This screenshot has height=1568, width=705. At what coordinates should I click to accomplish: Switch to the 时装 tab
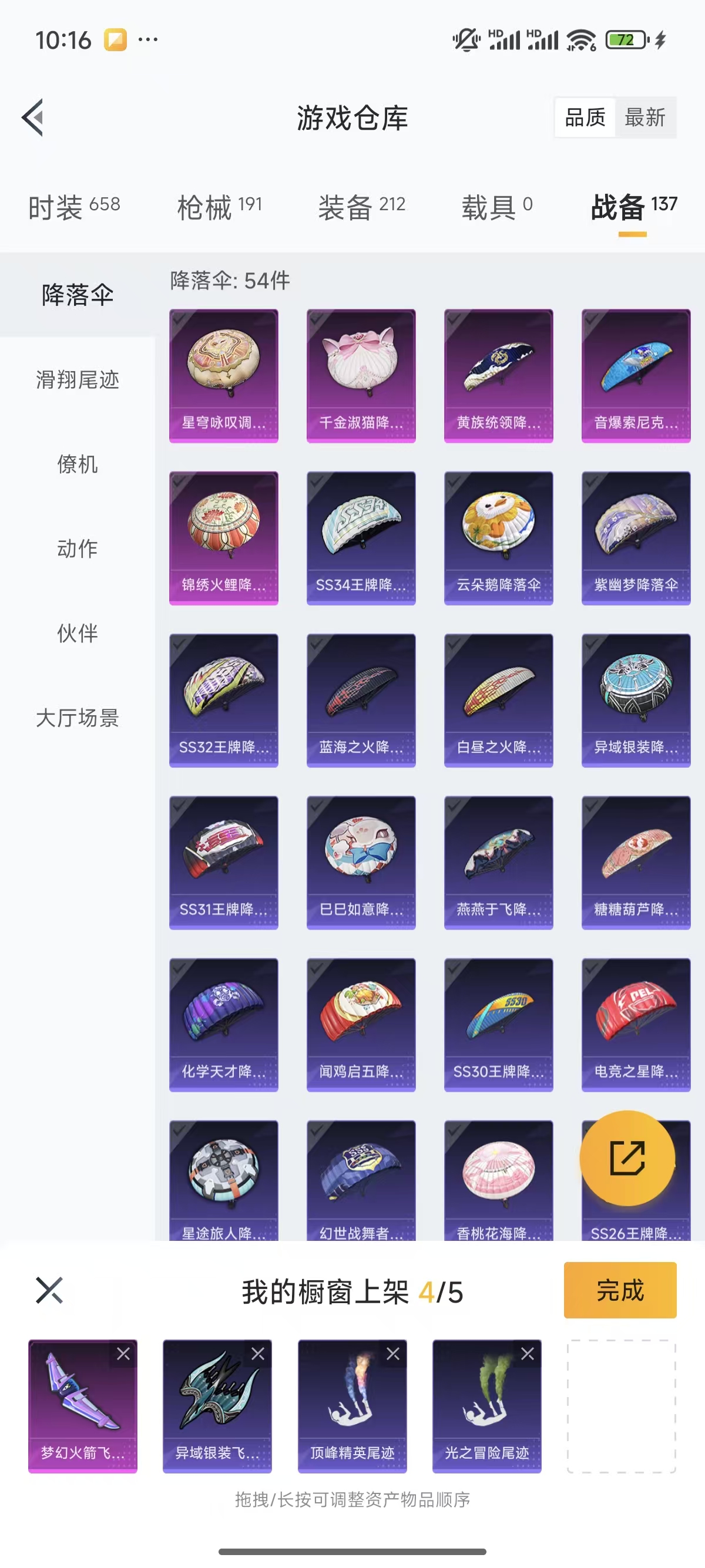(73, 207)
